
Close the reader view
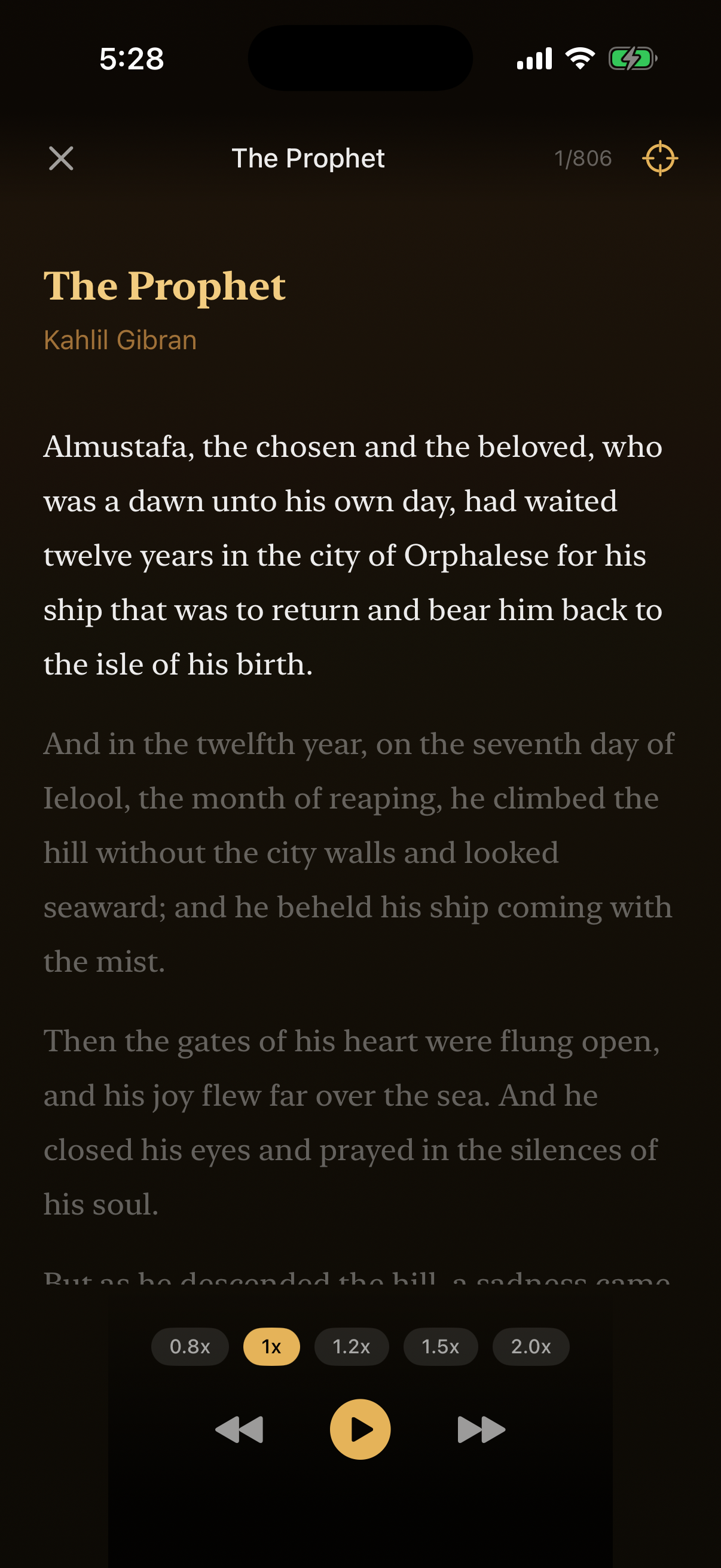[61, 158]
